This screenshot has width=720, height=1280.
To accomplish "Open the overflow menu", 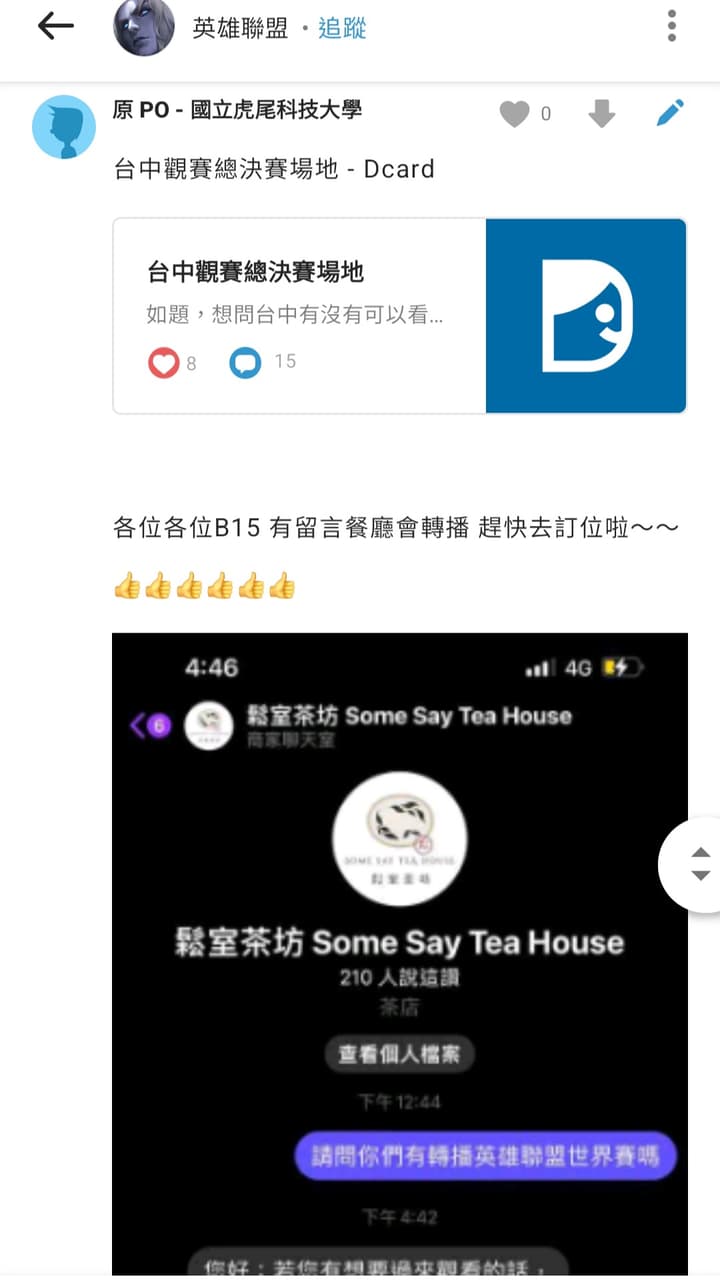I will tap(672, 26).
